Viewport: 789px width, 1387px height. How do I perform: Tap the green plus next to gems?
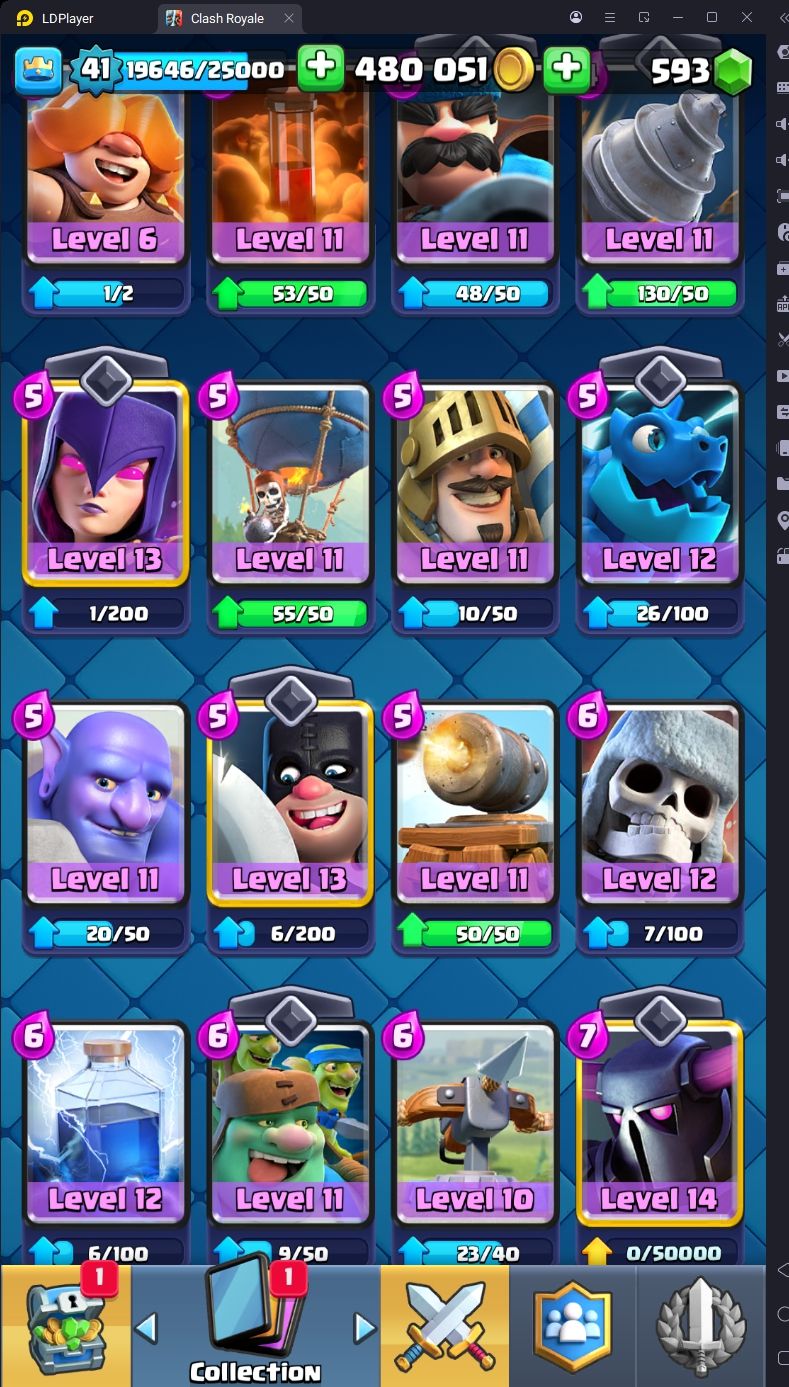tap(566, 68)
